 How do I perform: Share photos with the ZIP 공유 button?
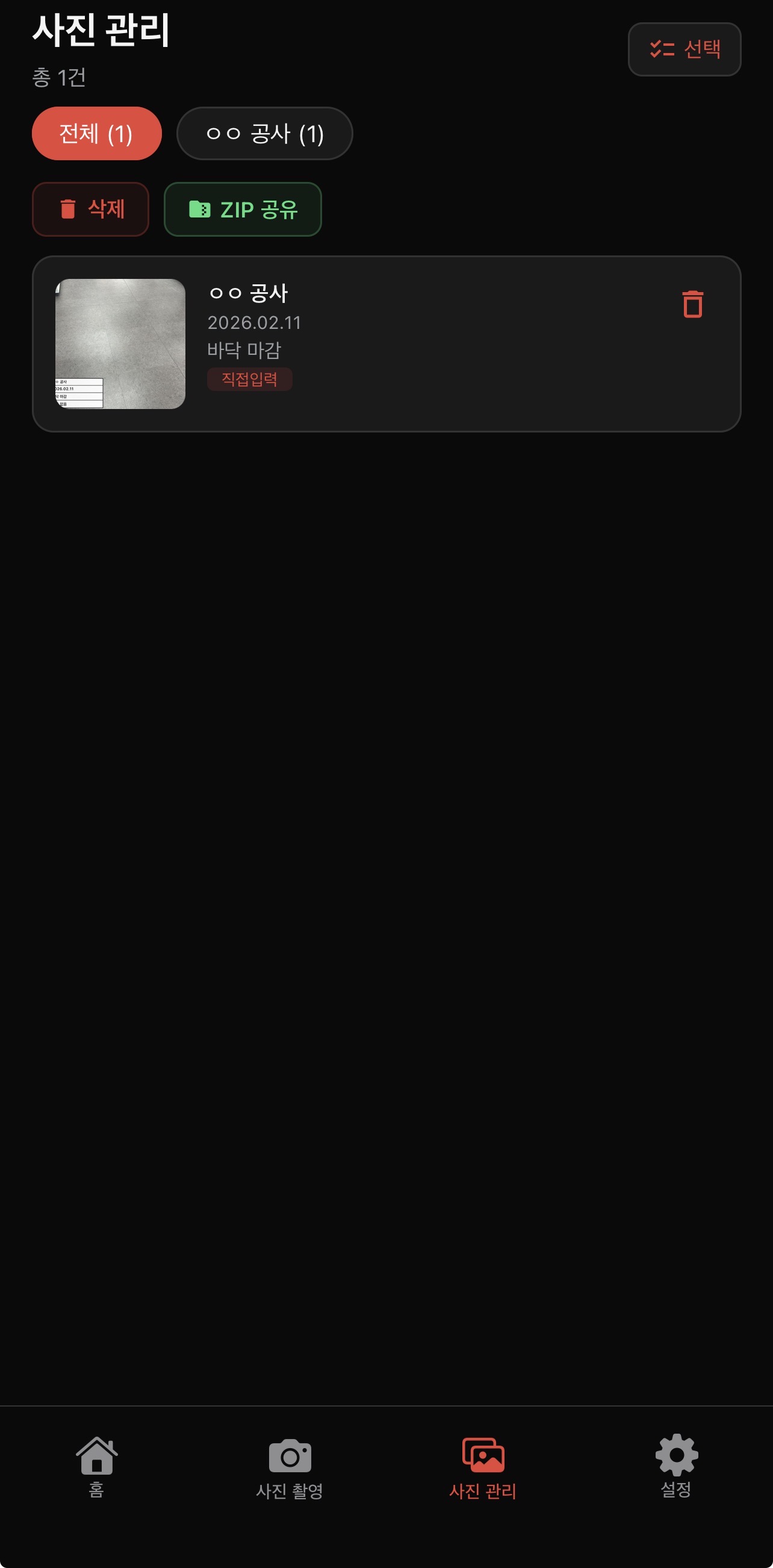242,210
